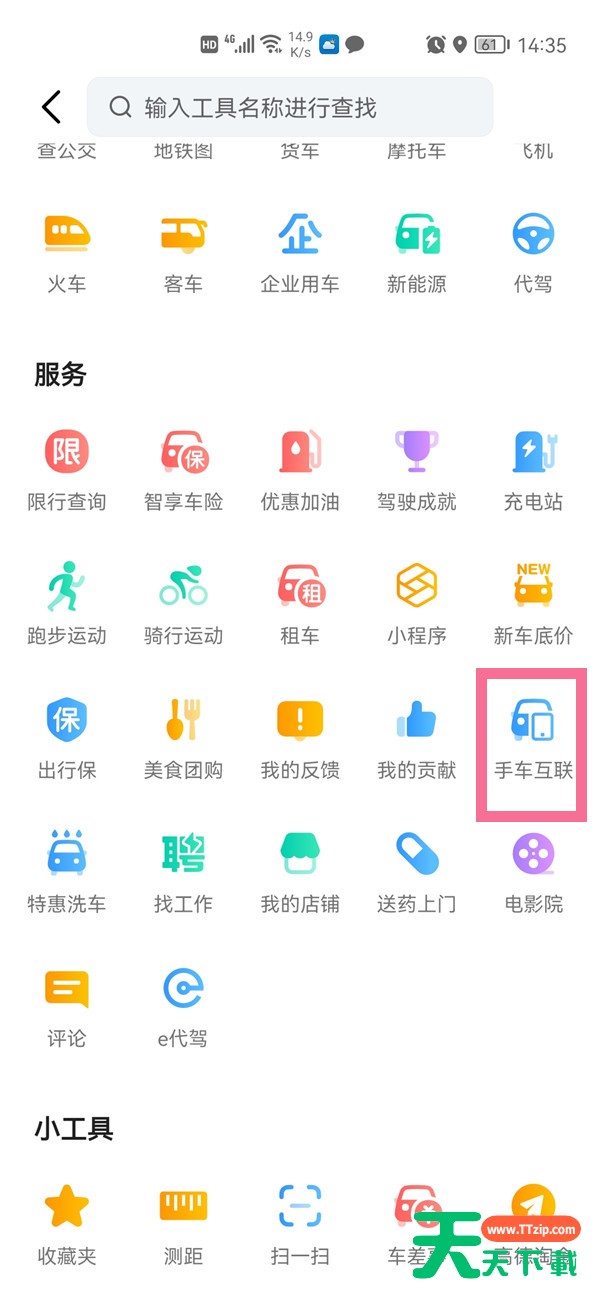Go back using the arrow
The image size is (600, 1300).
coord(51,107)
